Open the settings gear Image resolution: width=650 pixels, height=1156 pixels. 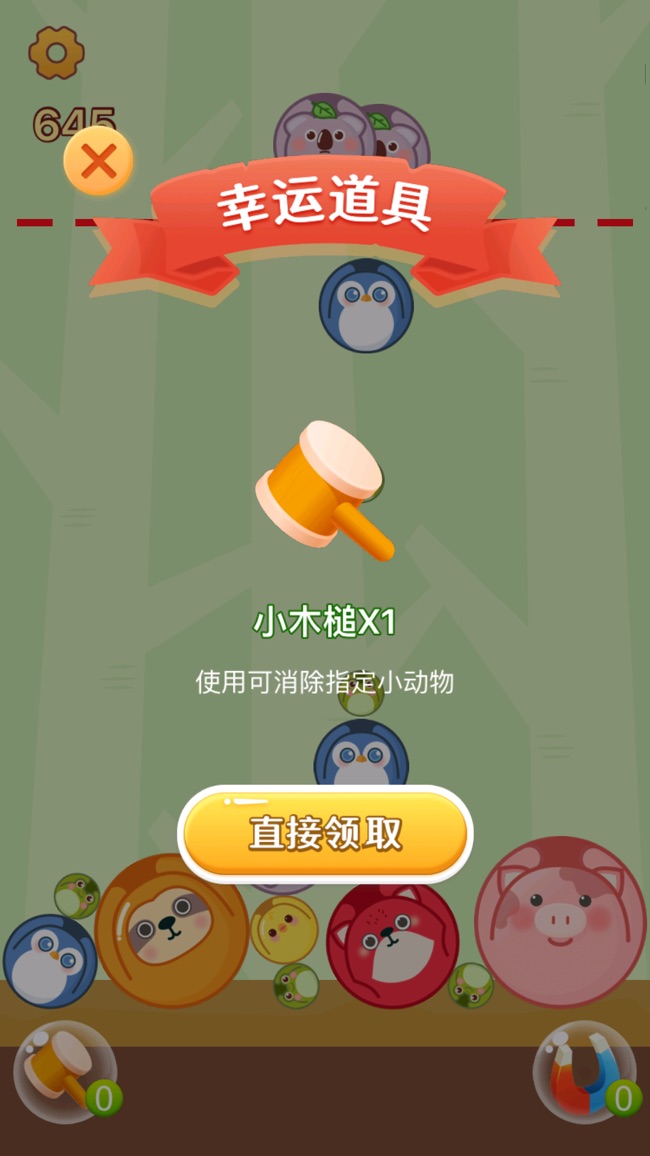(x=57, y=52)
